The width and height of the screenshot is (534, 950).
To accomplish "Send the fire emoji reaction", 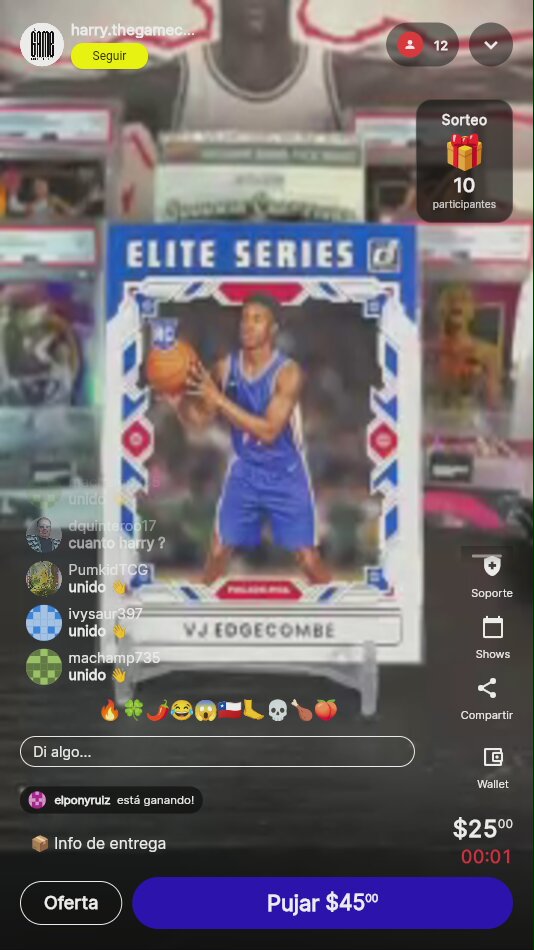I will (x=110, y=710).
